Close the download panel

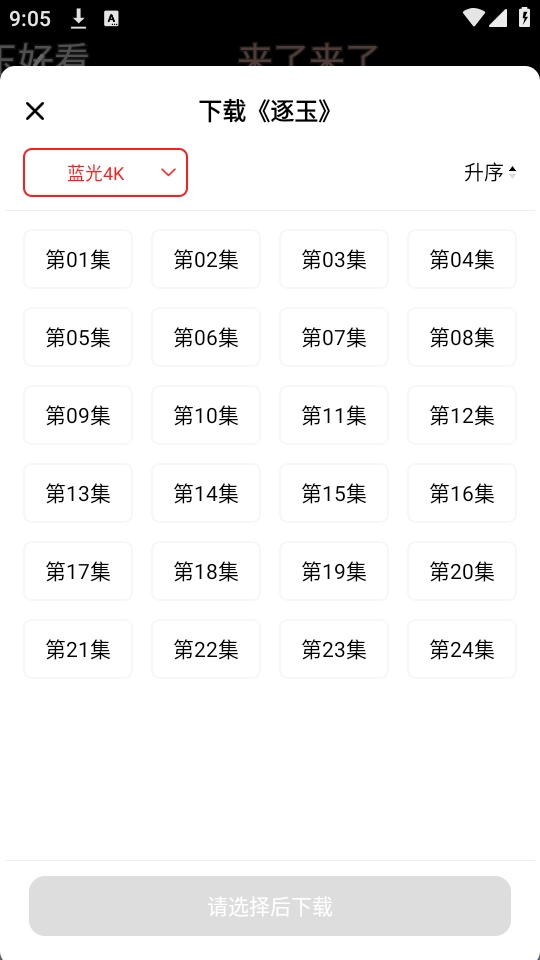coord(35,111)
